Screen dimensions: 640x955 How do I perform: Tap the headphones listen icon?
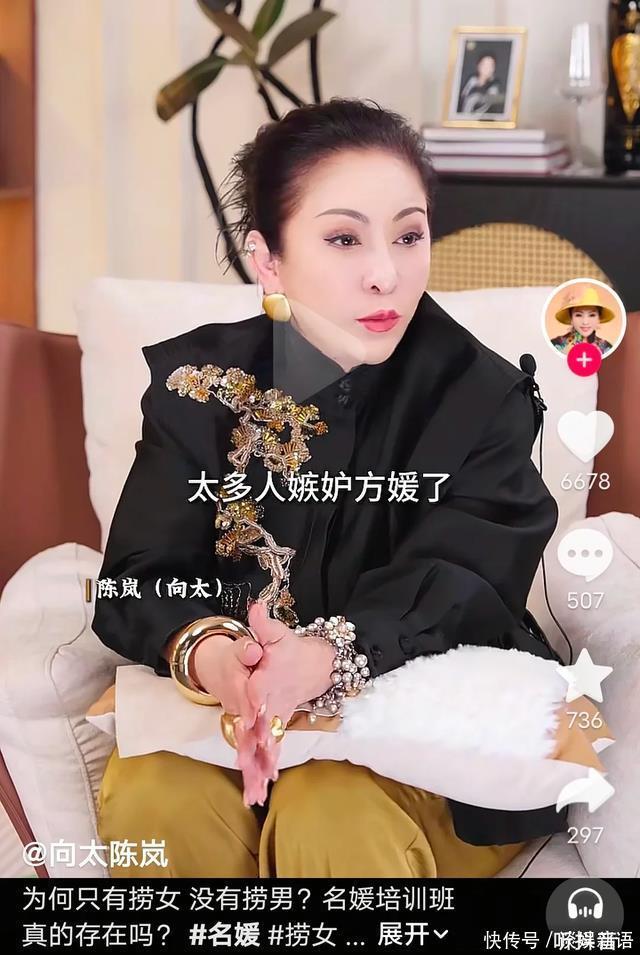585,905
